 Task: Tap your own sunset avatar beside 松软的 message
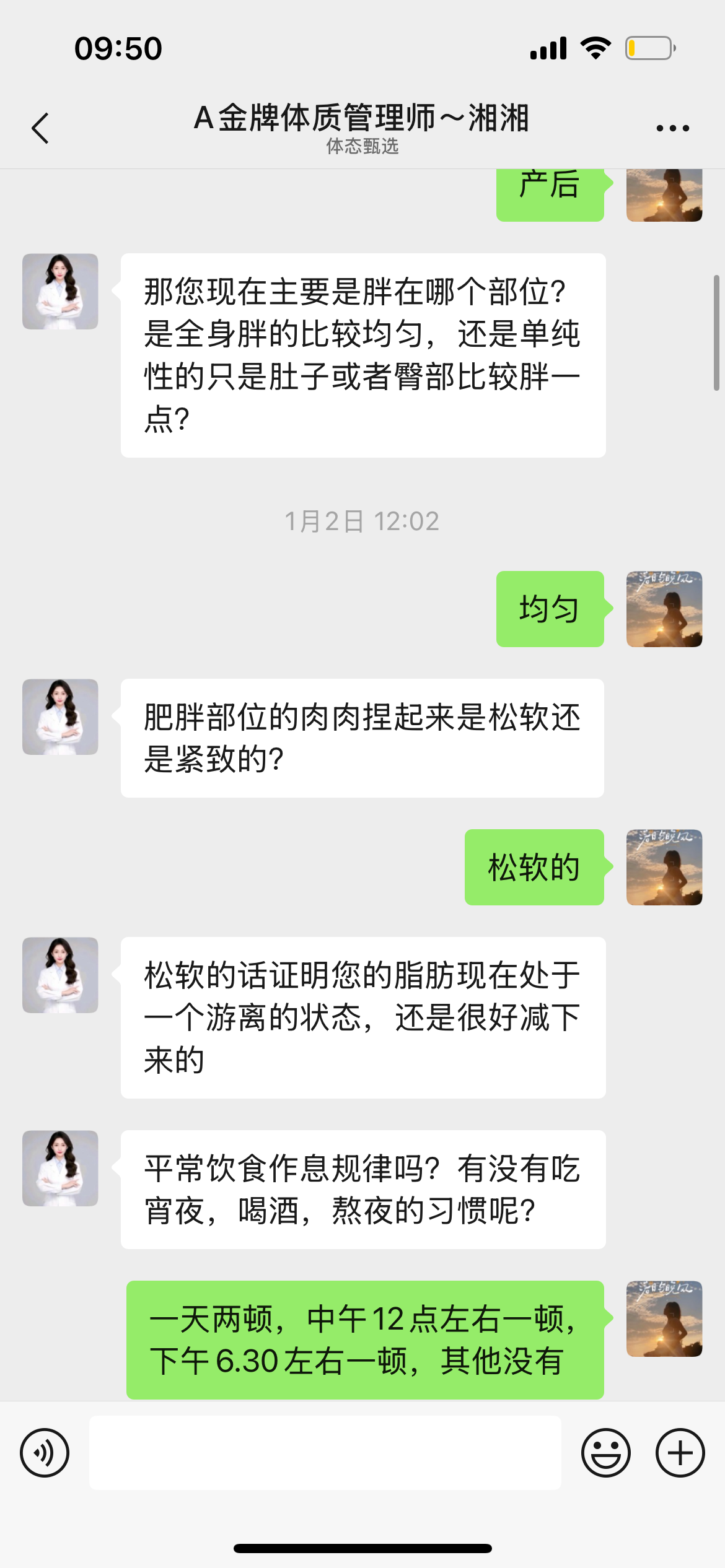click(664, 867)
